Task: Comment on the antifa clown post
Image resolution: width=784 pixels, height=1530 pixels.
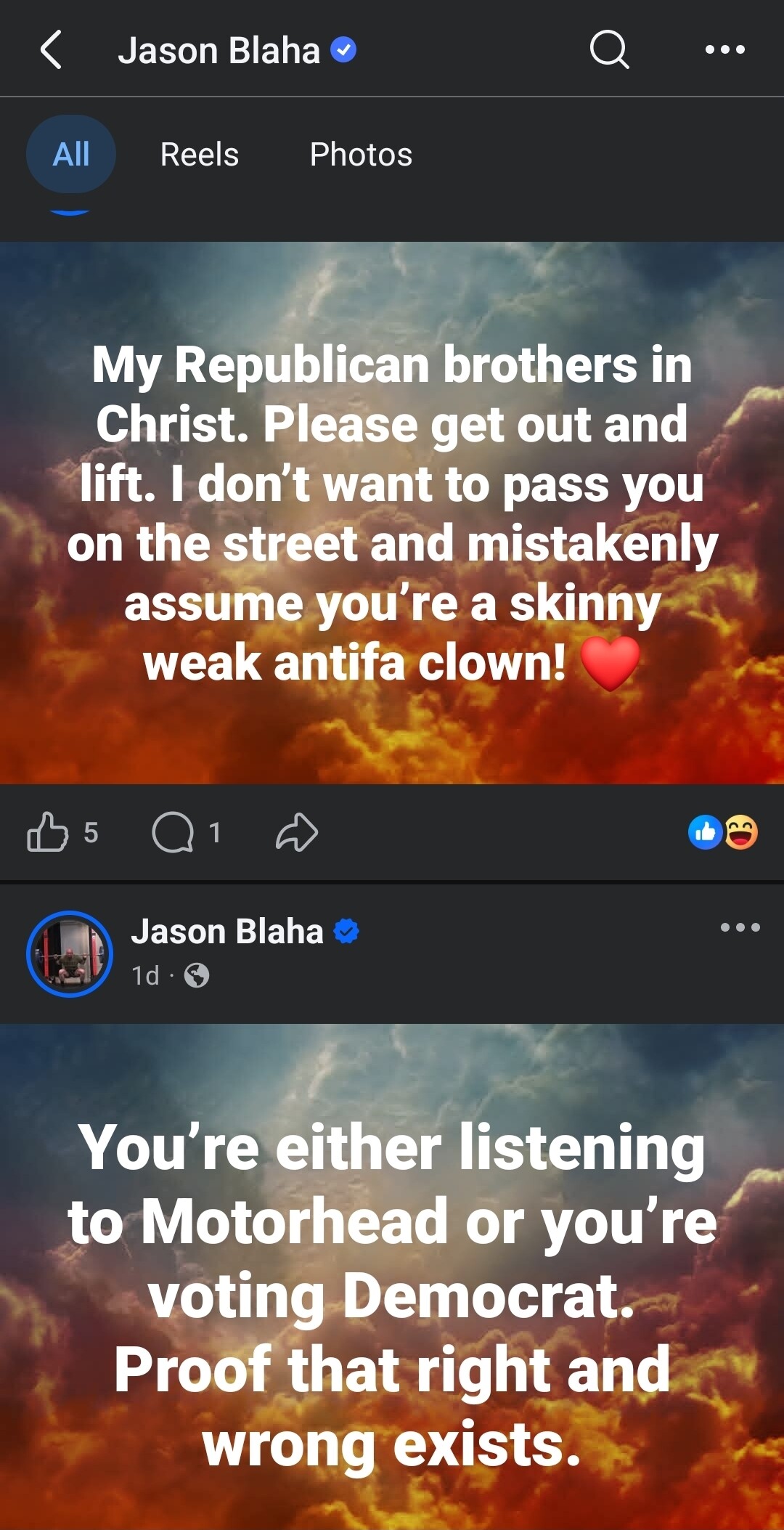Action: click(x=173, y=831)
